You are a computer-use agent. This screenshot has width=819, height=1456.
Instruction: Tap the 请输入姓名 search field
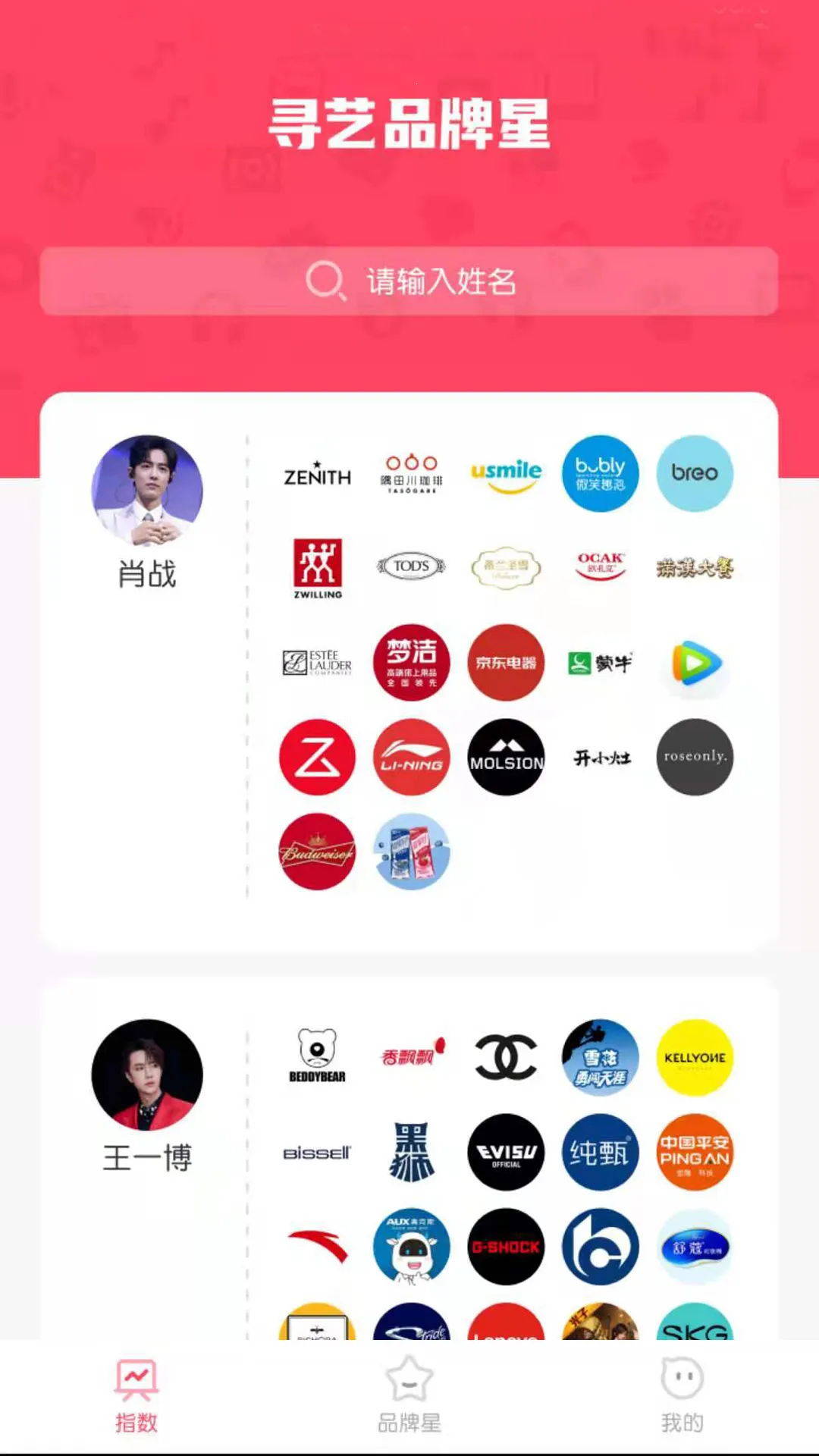tap(409, 281)
